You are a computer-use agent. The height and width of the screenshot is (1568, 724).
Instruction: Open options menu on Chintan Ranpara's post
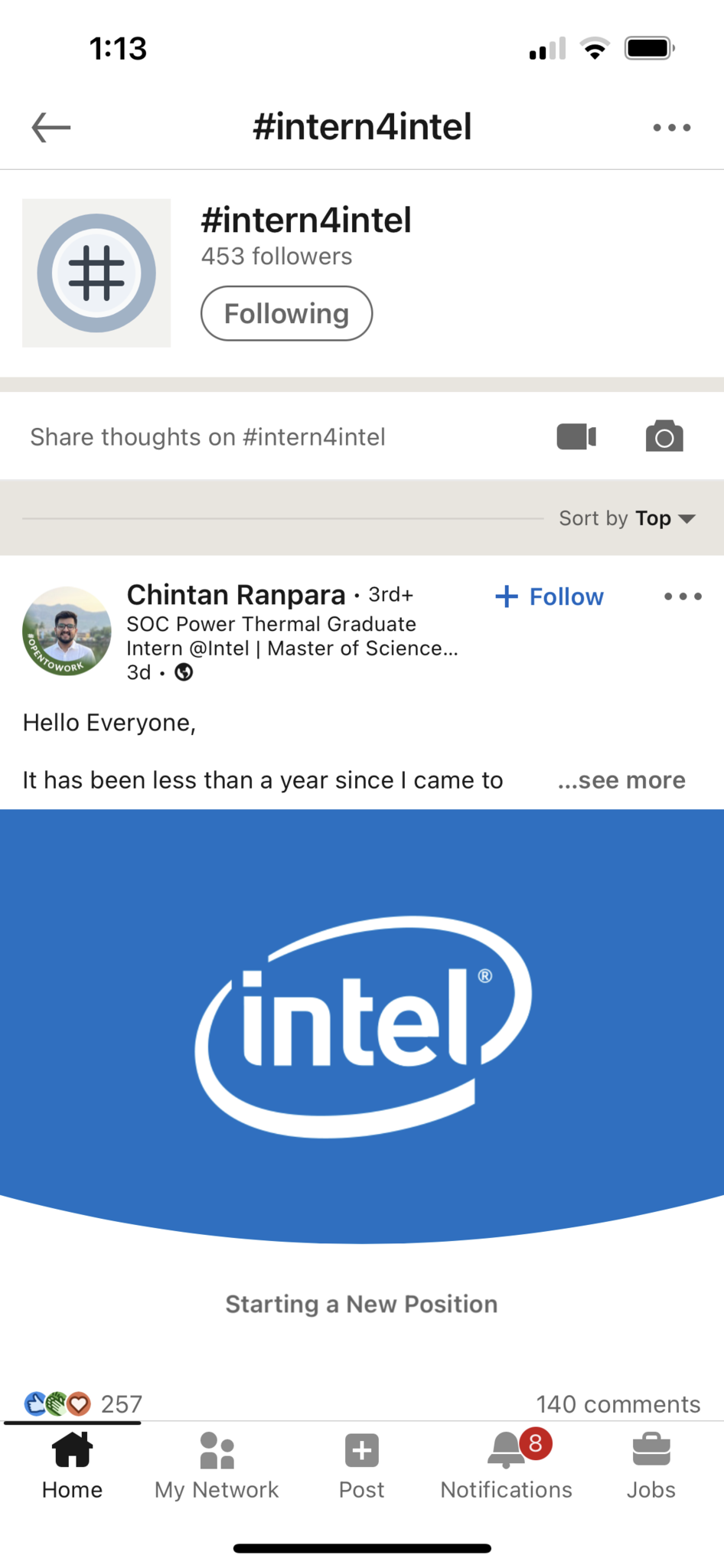click(682, 596)
